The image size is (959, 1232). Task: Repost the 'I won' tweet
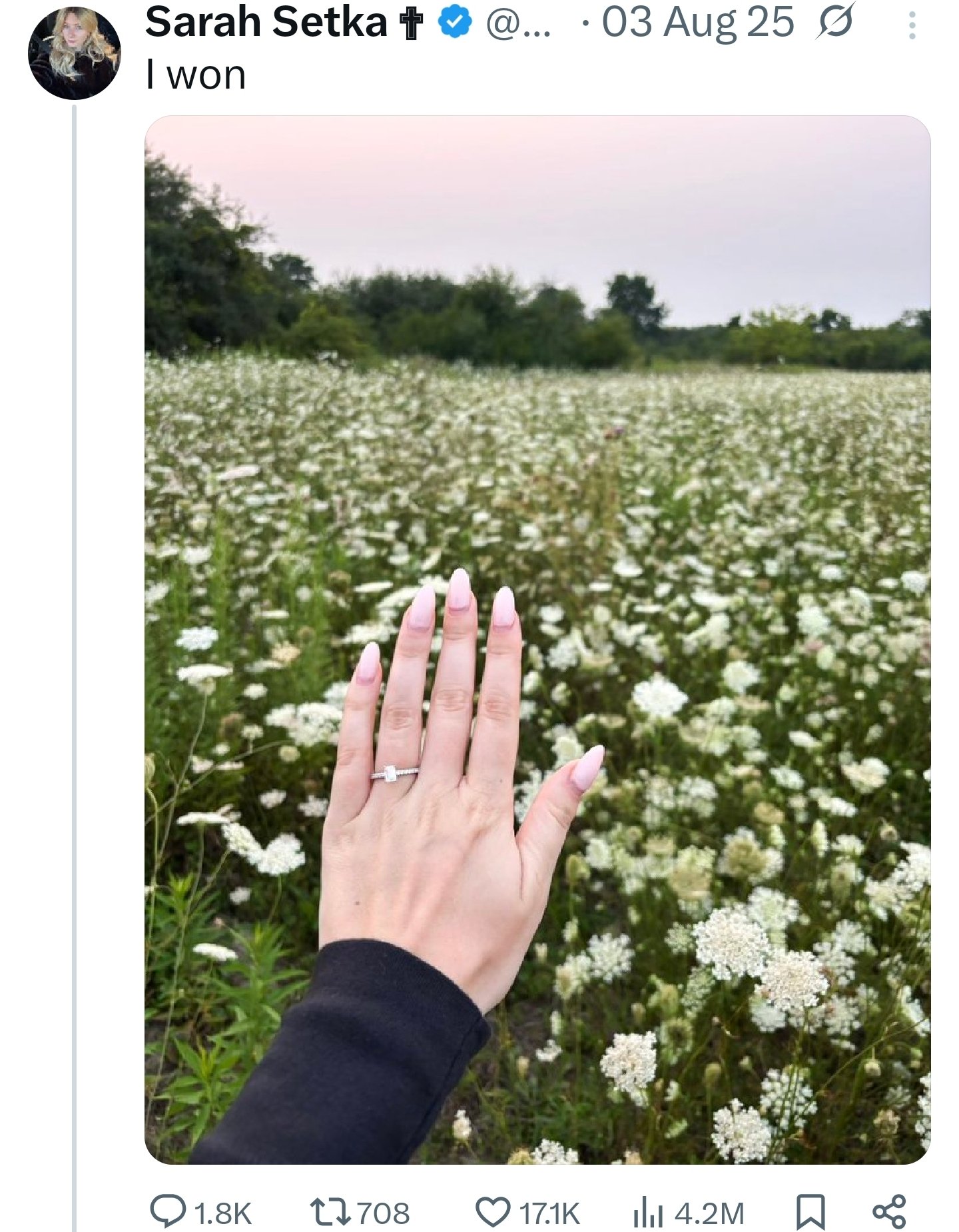click(x=330, y=1212)
